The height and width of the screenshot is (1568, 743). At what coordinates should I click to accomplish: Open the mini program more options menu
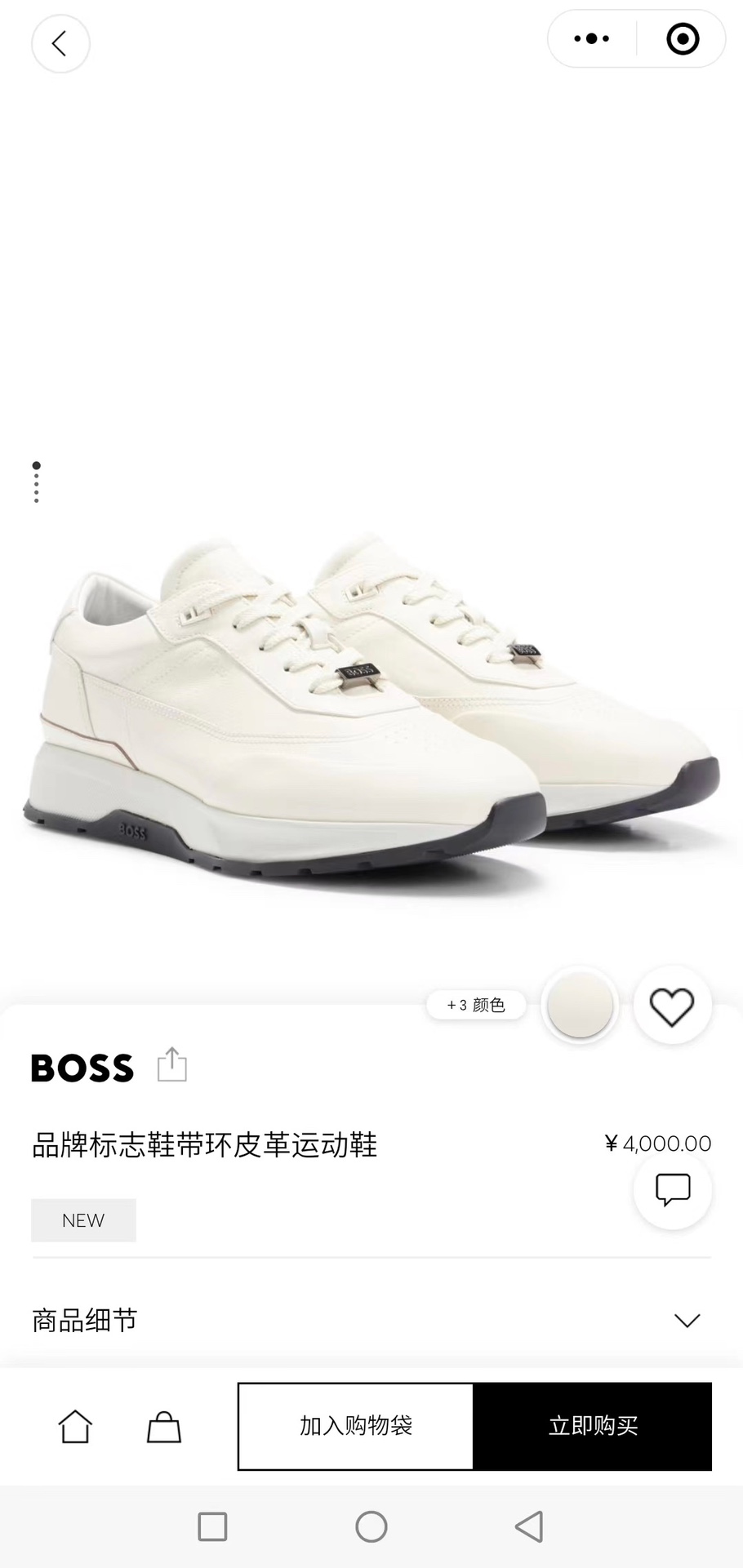[x=591, y=38]
